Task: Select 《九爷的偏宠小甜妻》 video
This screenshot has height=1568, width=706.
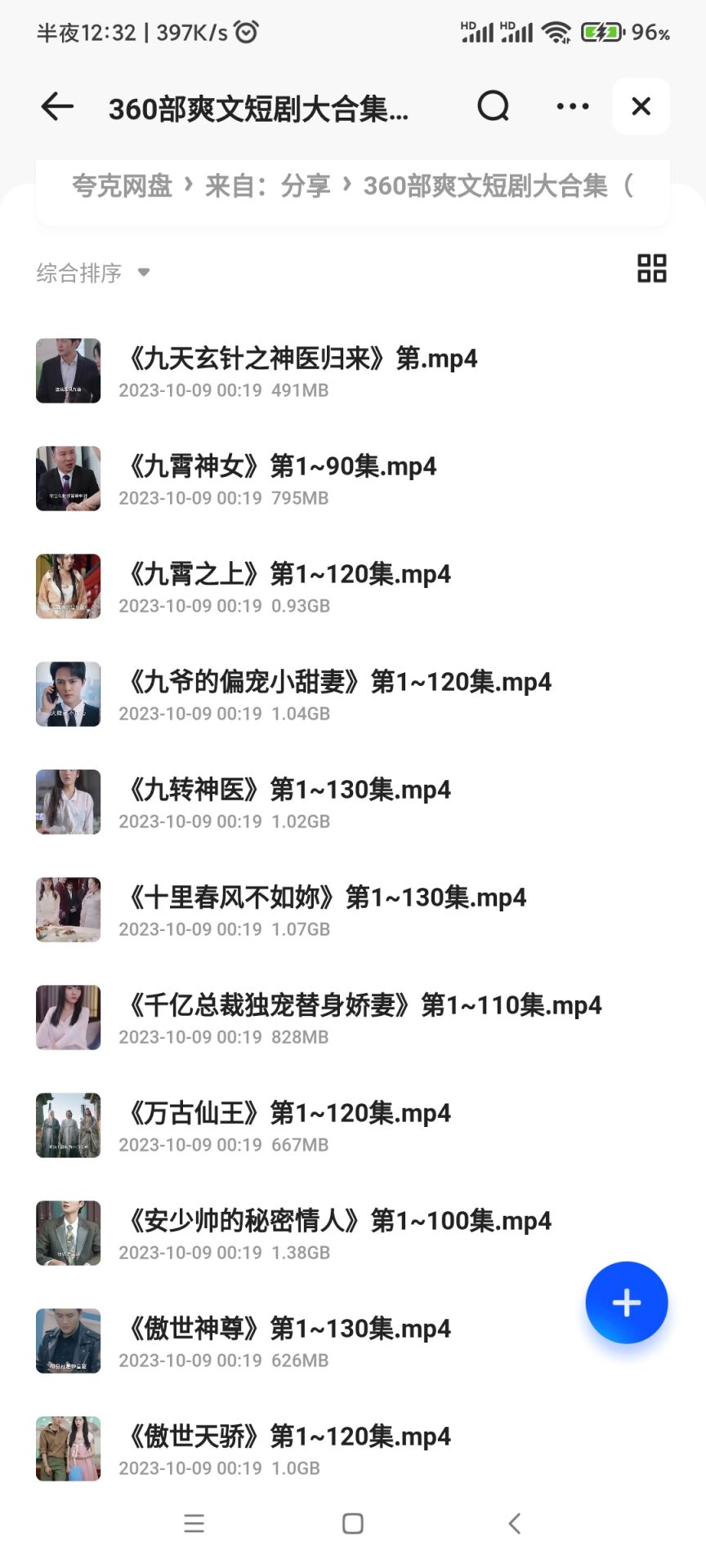Action: (x=340, y=694)
